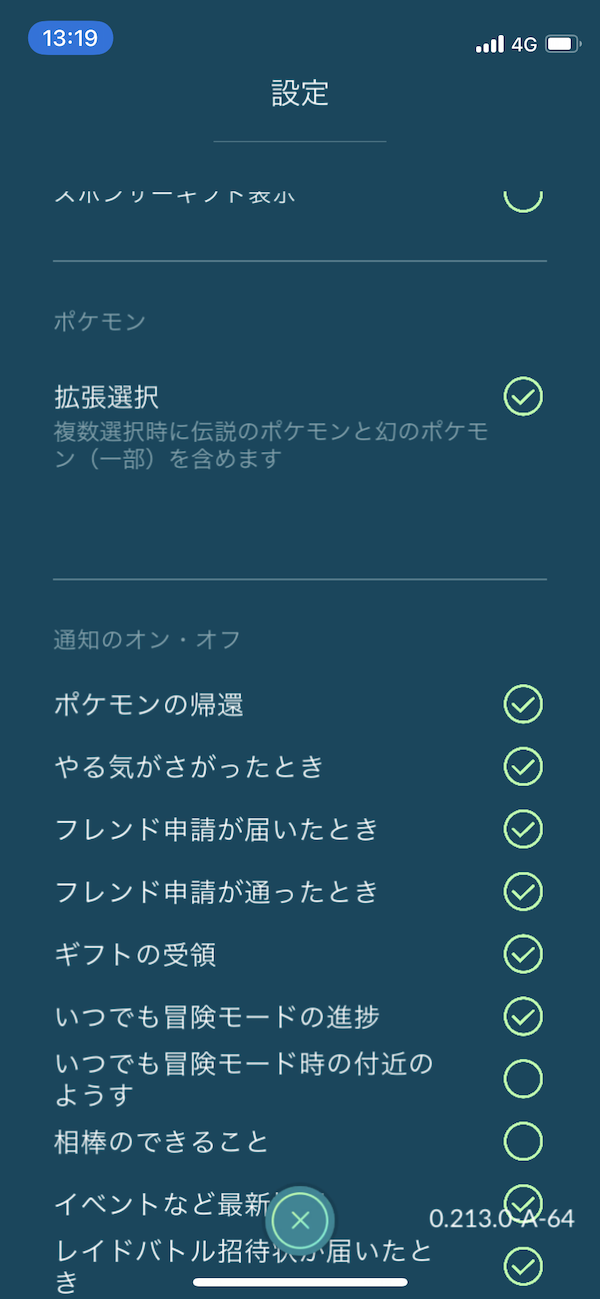Enable 相棒のできること notification
600x1299 pixels.
tap(523, 1140)
